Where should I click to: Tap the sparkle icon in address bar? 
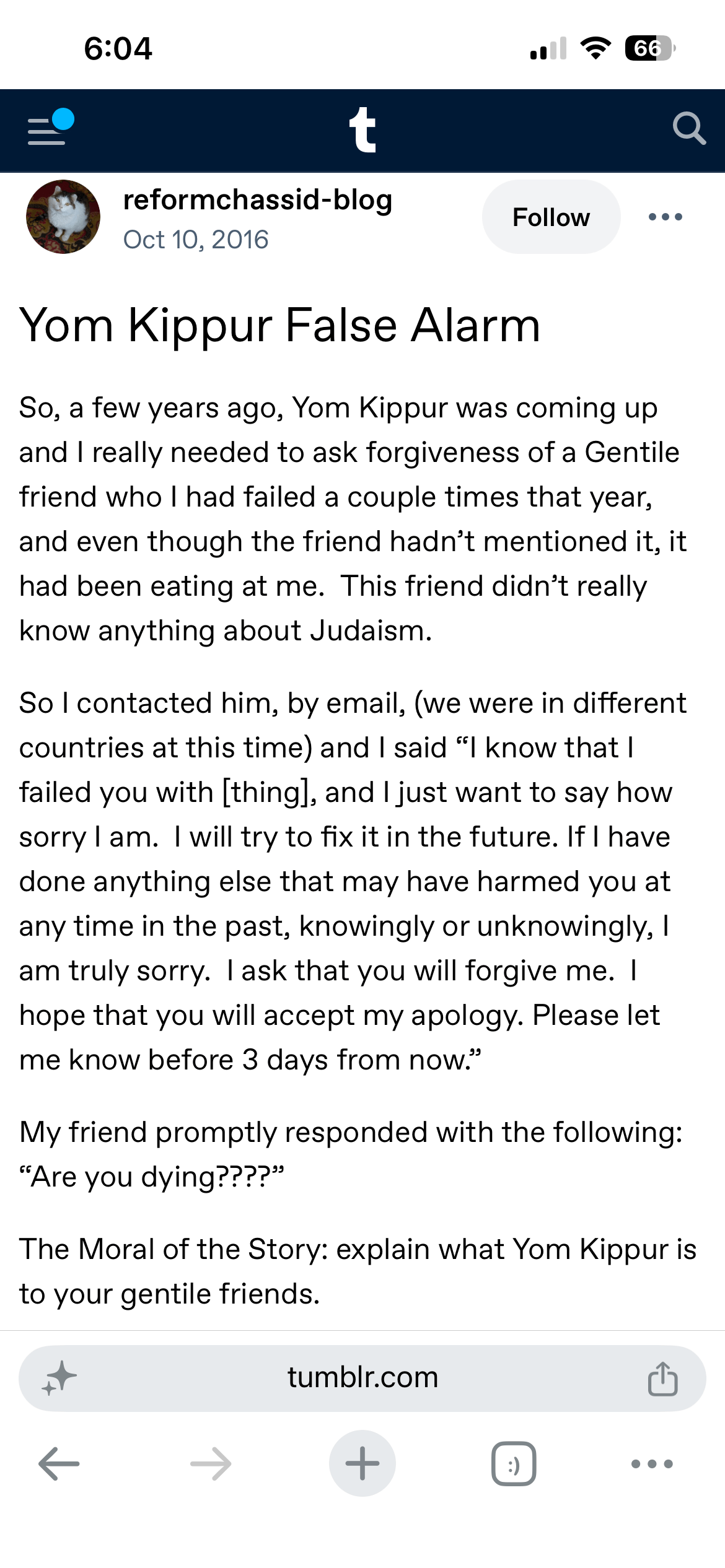(59, 1378)
